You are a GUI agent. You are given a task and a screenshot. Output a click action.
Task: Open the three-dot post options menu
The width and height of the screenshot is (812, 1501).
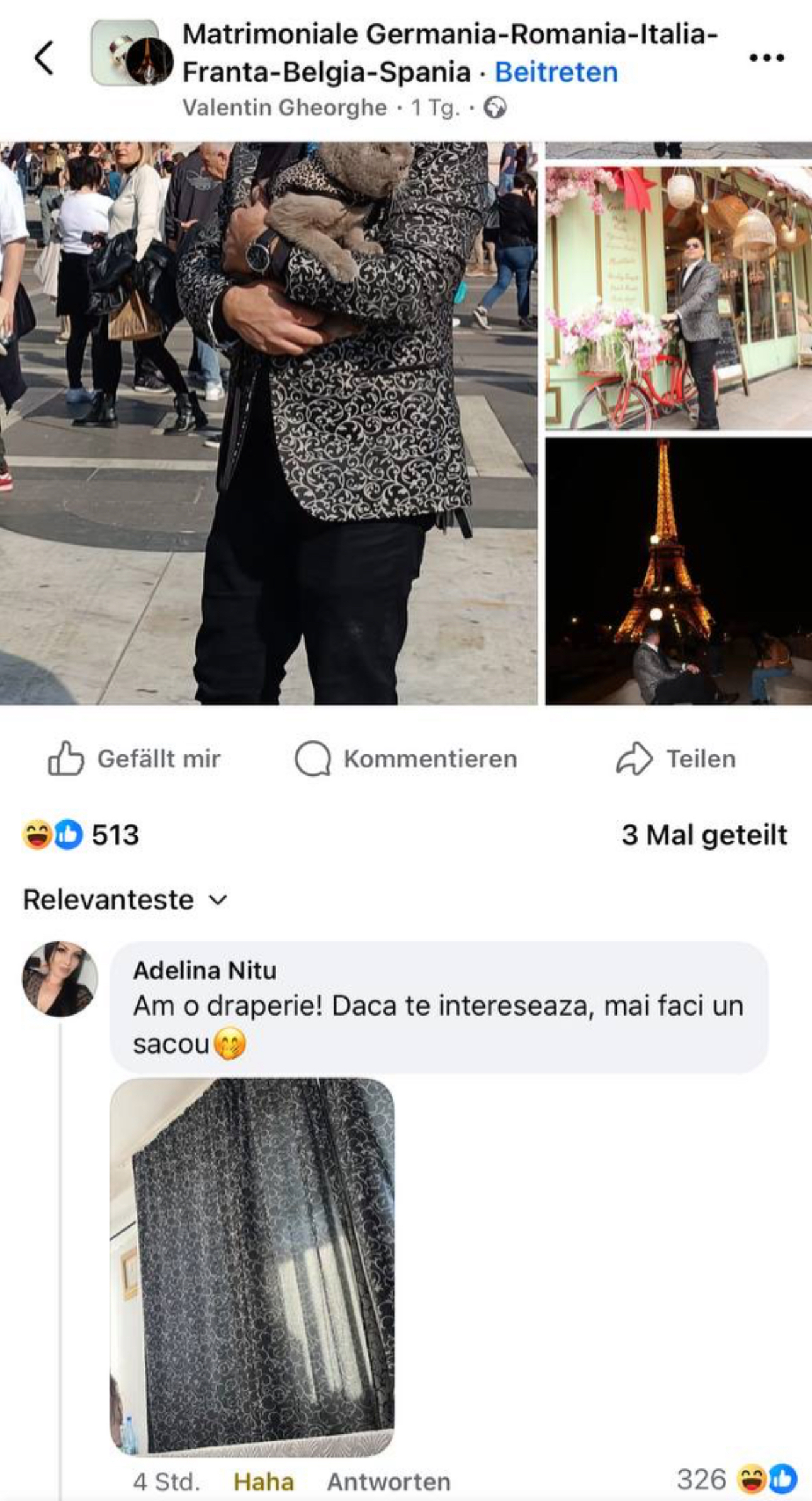pyautogui.click(x=767, y=58)
